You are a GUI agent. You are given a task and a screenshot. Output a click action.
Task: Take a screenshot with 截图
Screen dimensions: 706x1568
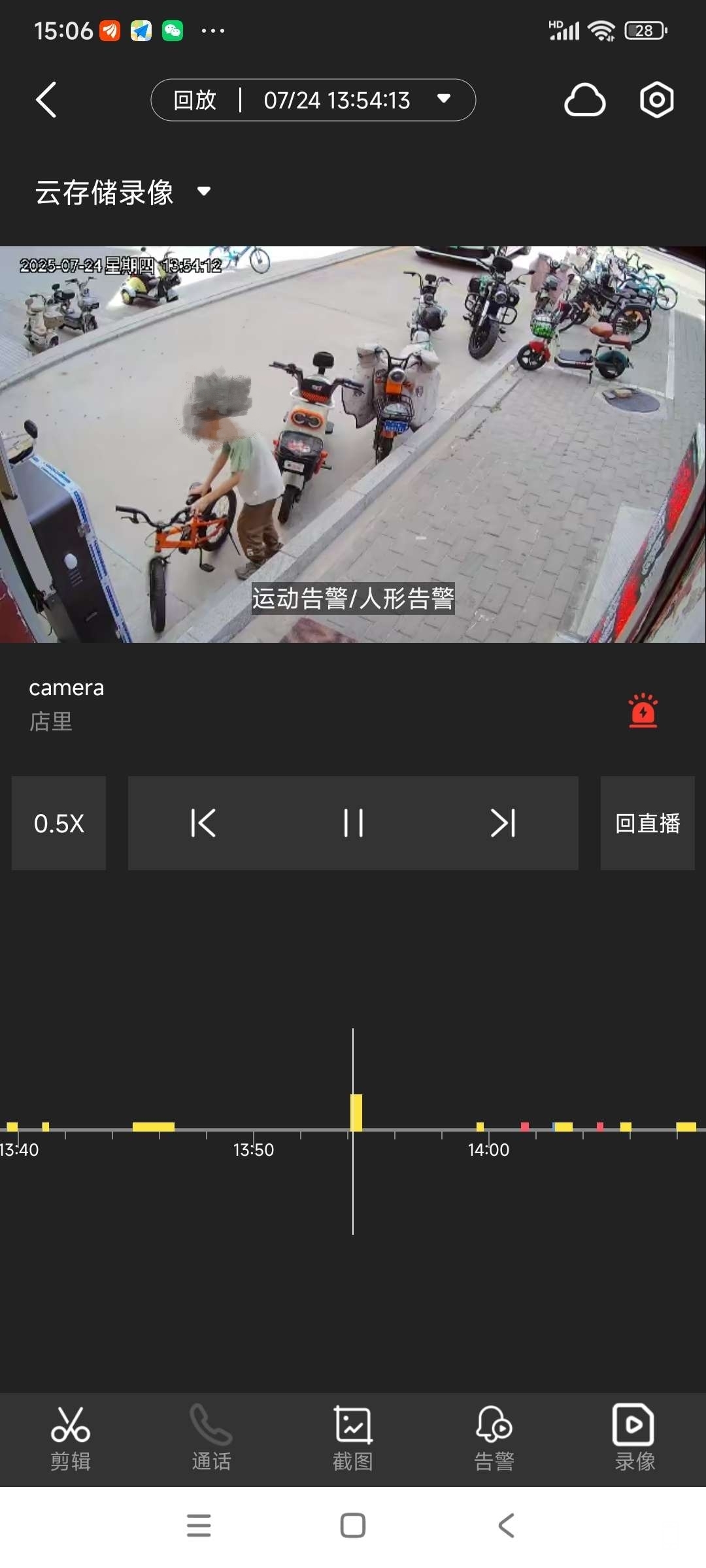[x=353, y=1437]
